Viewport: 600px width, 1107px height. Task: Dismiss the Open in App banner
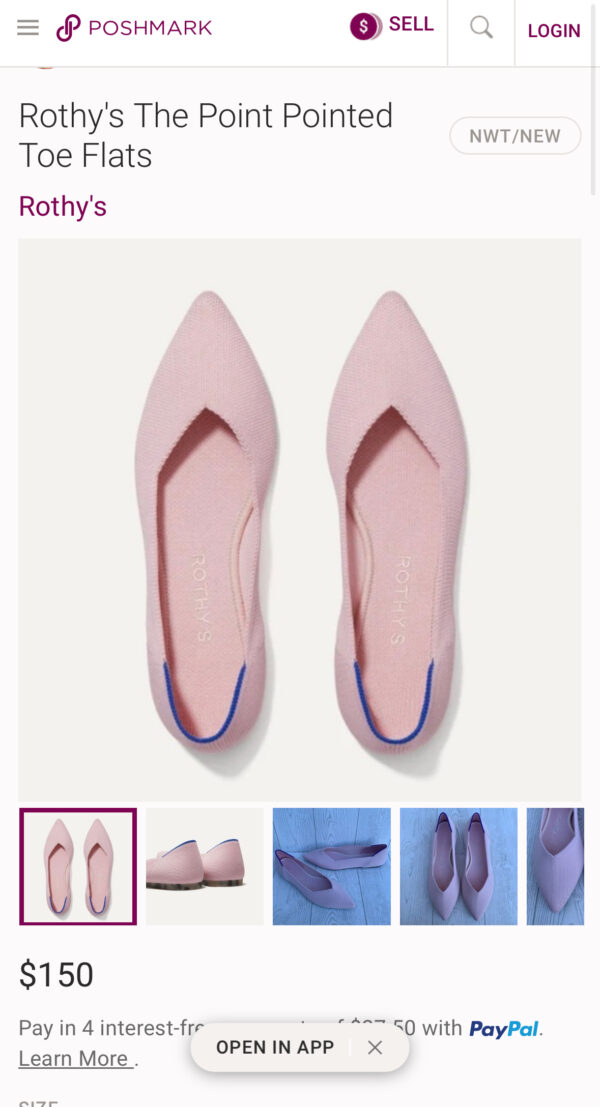point(375,1047)
